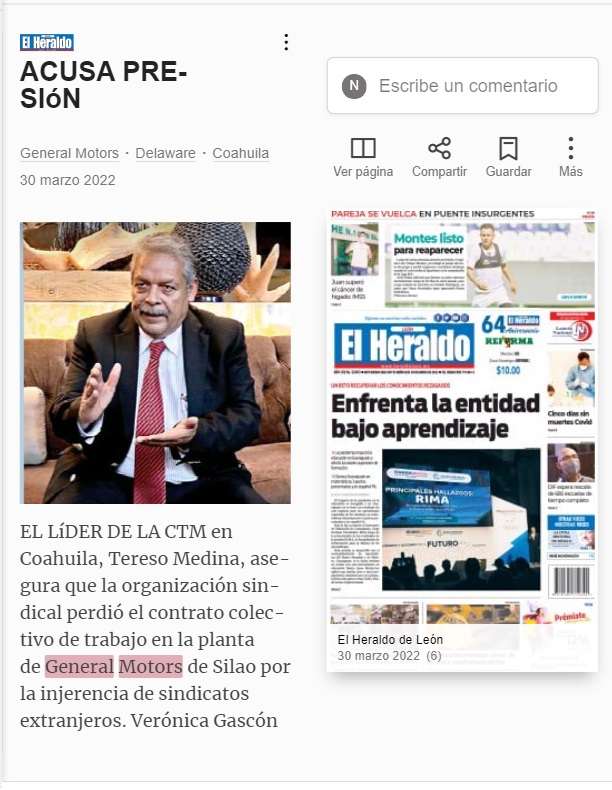
Task: Open the Ver página view
Action: point(363,158)
